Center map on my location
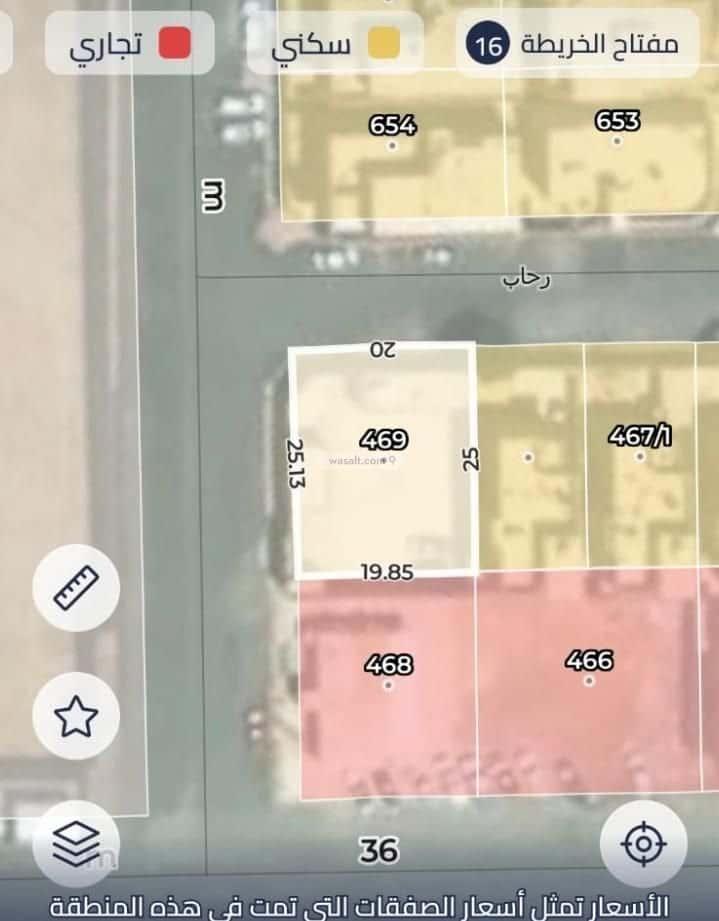Image resolution: width=719 pixels, height=921 pixels. (x=642, y=843)
